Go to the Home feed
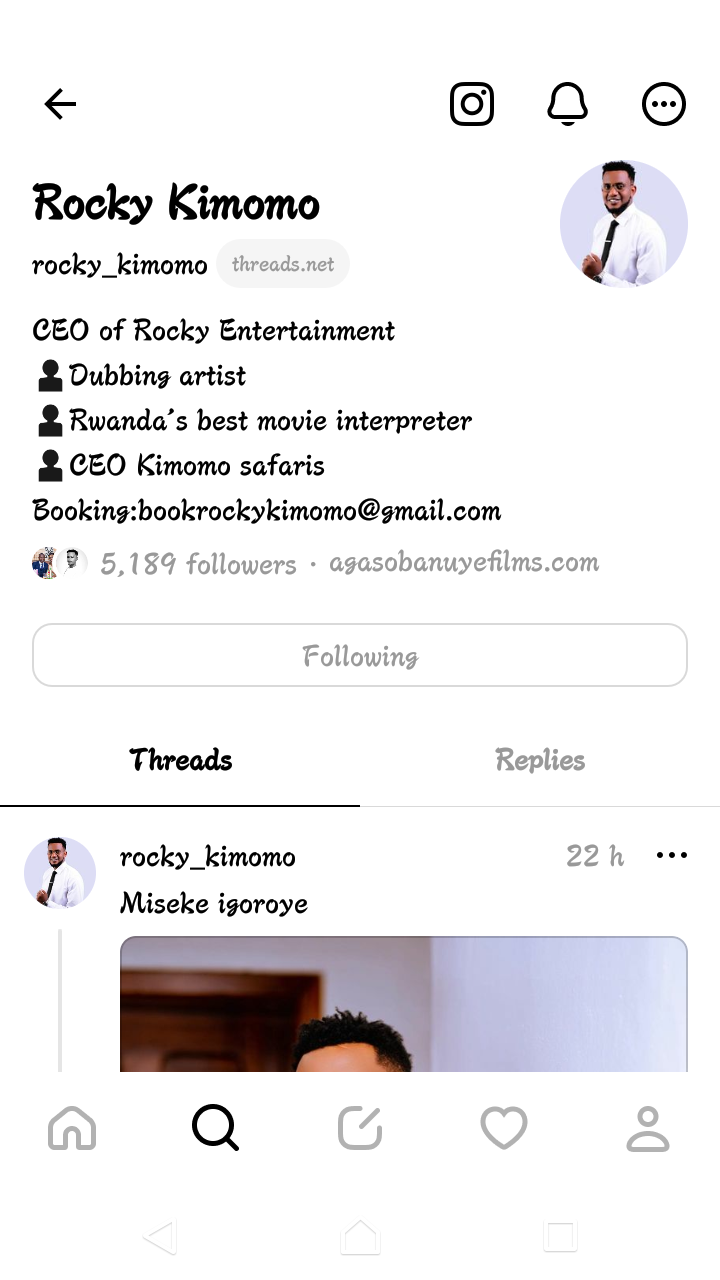720x1280 pixels. pos(72,1129)
